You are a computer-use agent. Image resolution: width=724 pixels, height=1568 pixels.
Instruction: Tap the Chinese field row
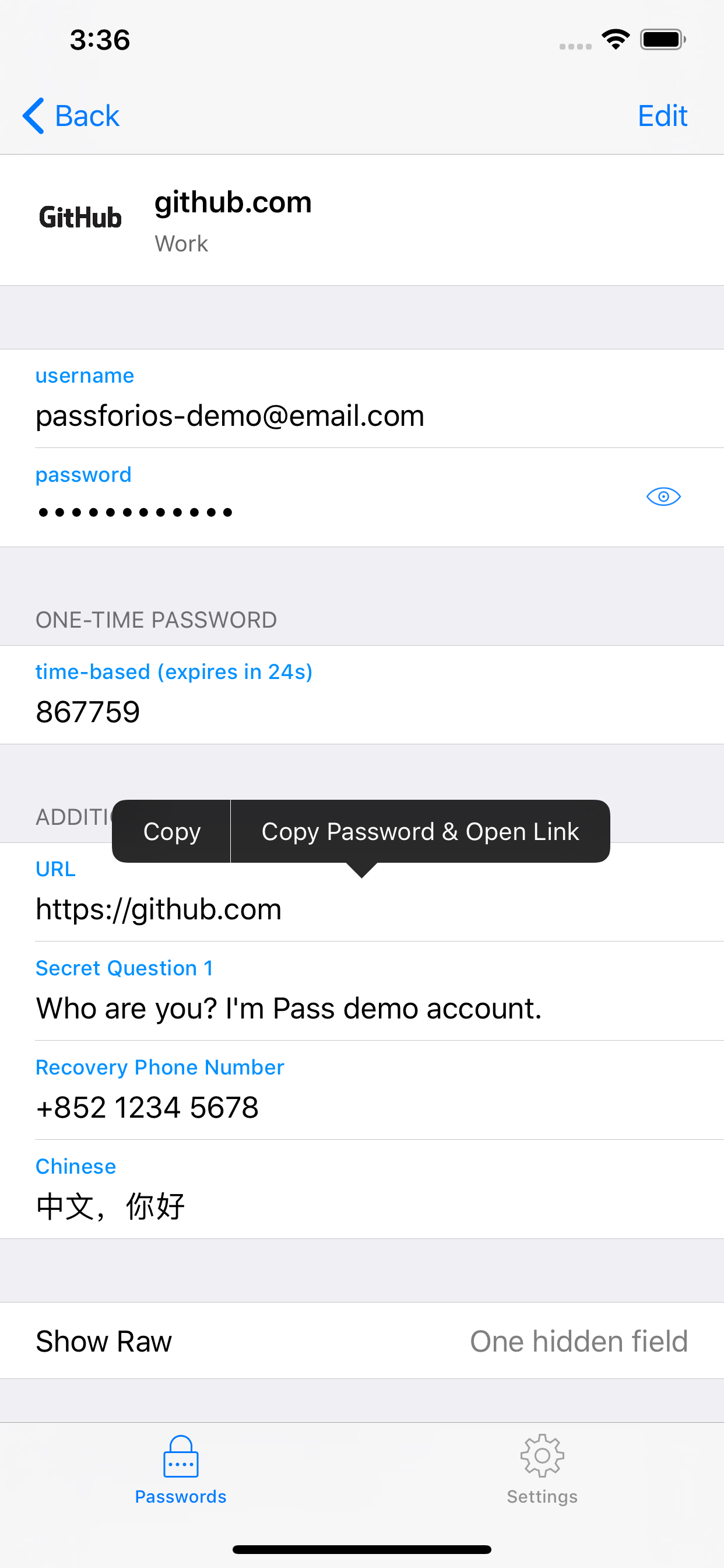[x=361, y=1189]
